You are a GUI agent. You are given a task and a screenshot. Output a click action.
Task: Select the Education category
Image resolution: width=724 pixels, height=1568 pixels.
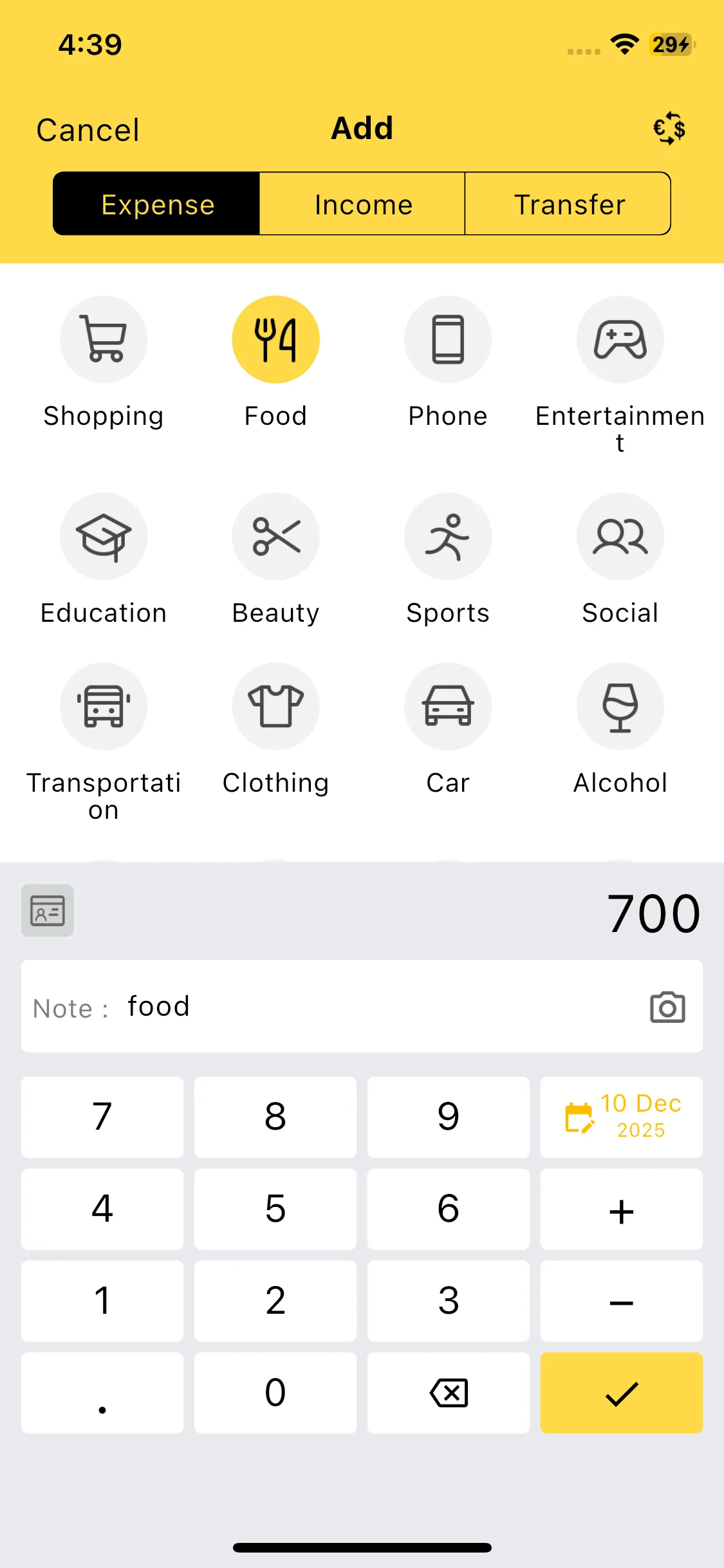(104, 537)
